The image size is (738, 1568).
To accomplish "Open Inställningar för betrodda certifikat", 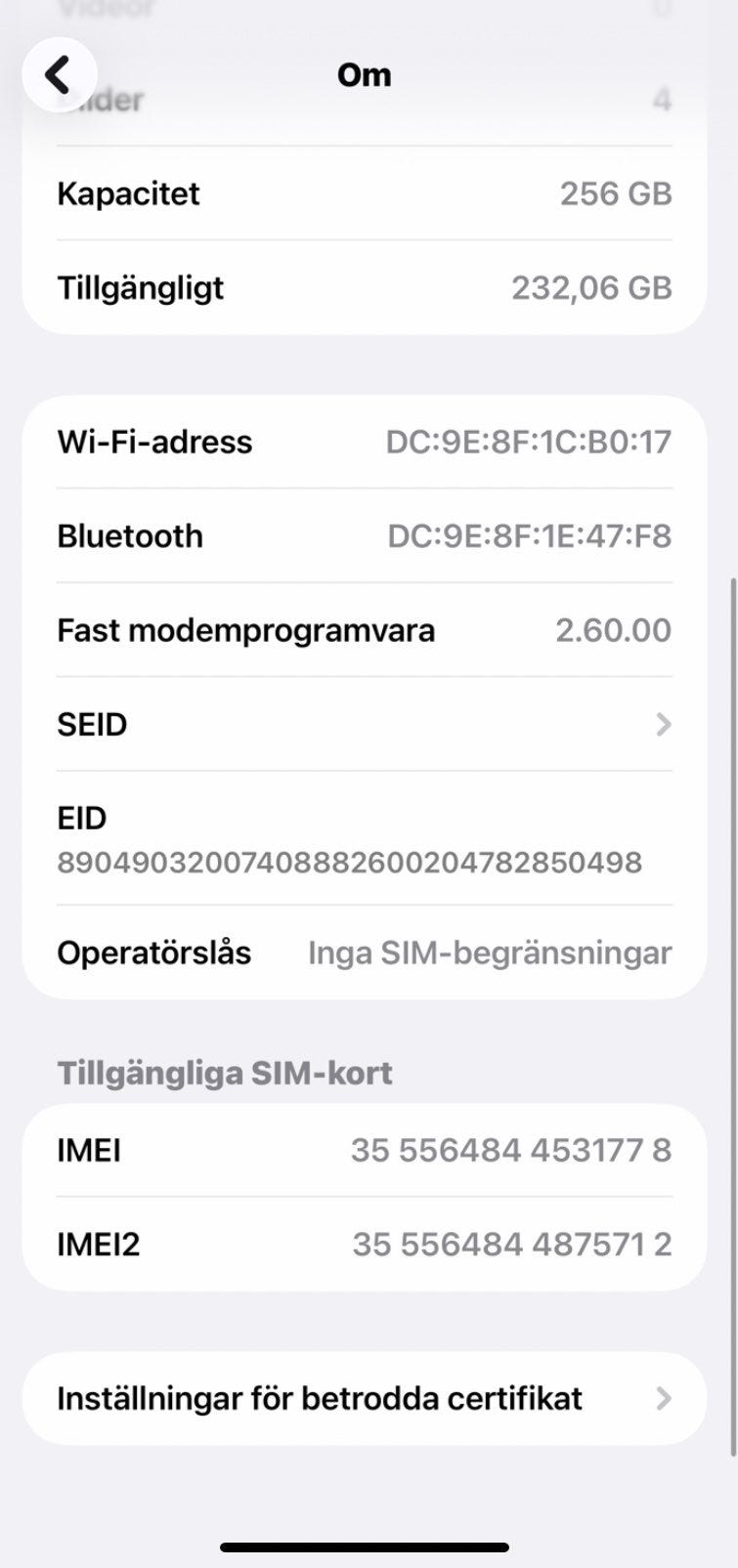I will click(364, 1398).
